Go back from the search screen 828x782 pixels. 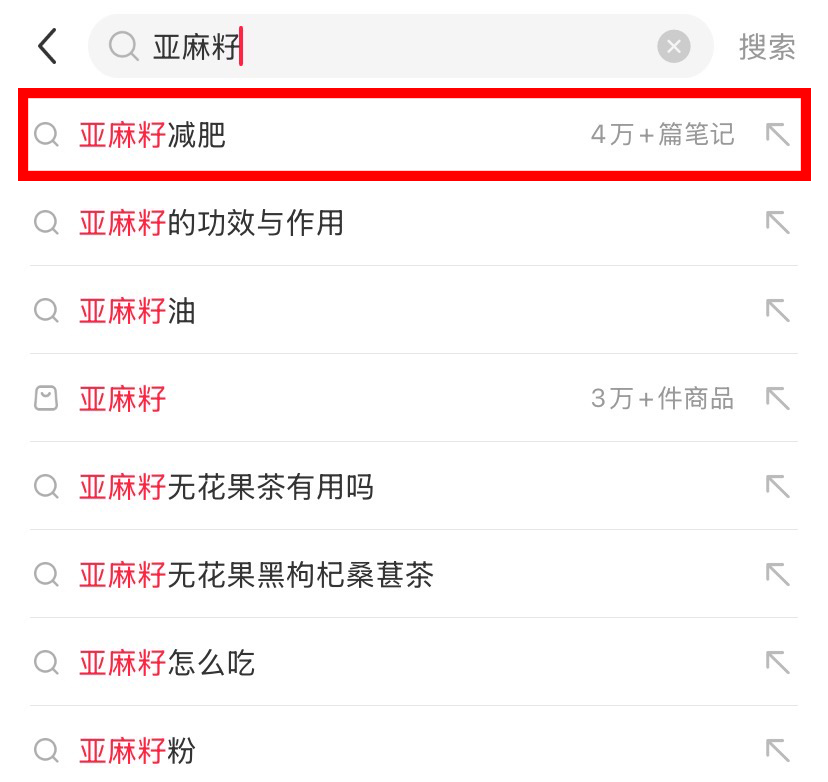pos(47,46)
